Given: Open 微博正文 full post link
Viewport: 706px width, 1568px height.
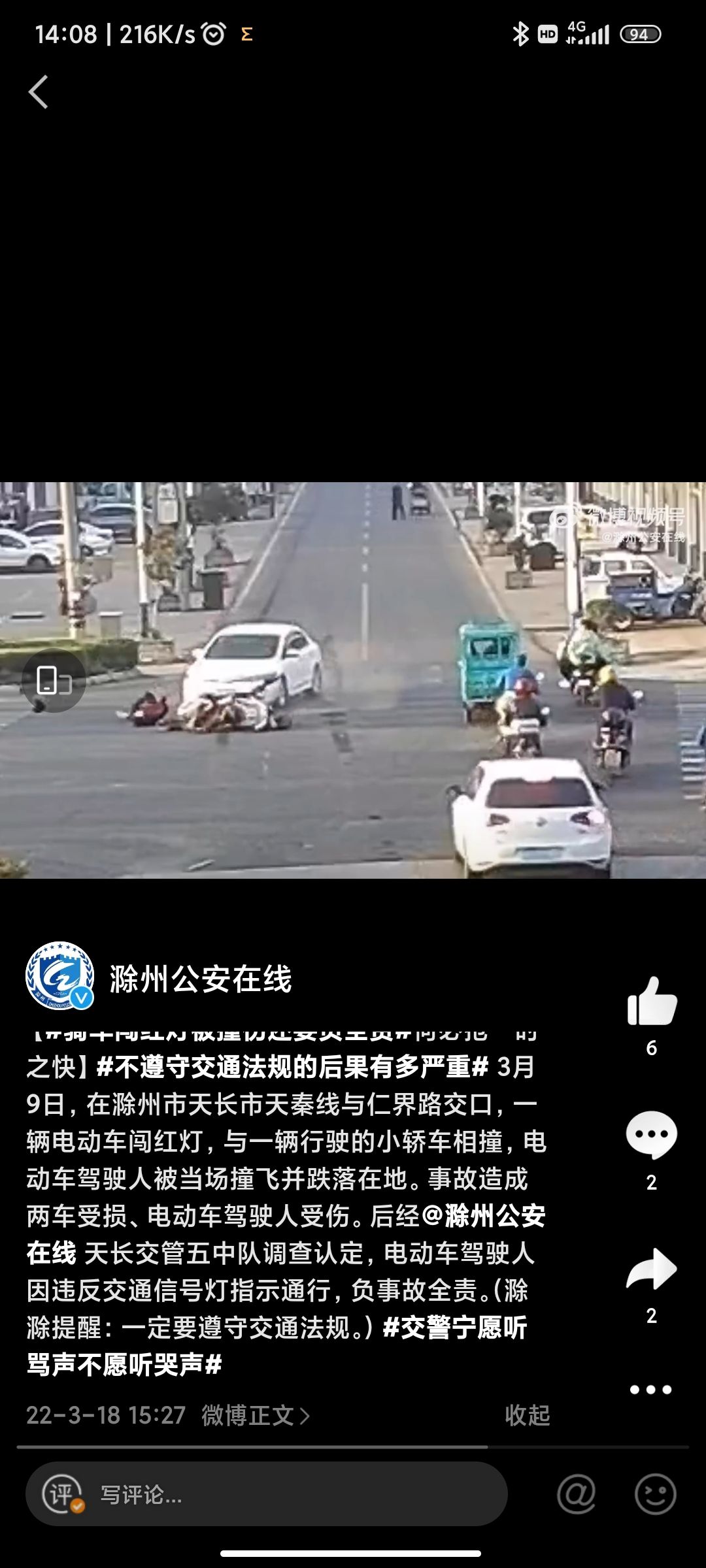Looking at the screenshot, I should (256, 1415).
